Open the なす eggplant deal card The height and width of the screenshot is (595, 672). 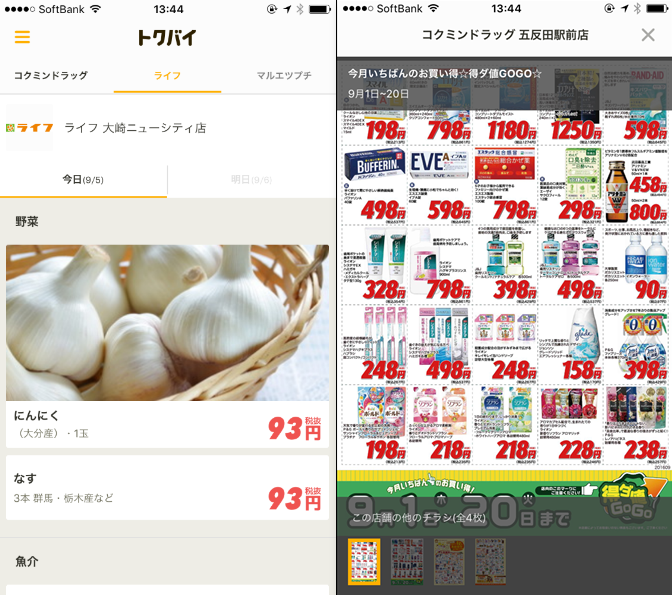[167, 487]
